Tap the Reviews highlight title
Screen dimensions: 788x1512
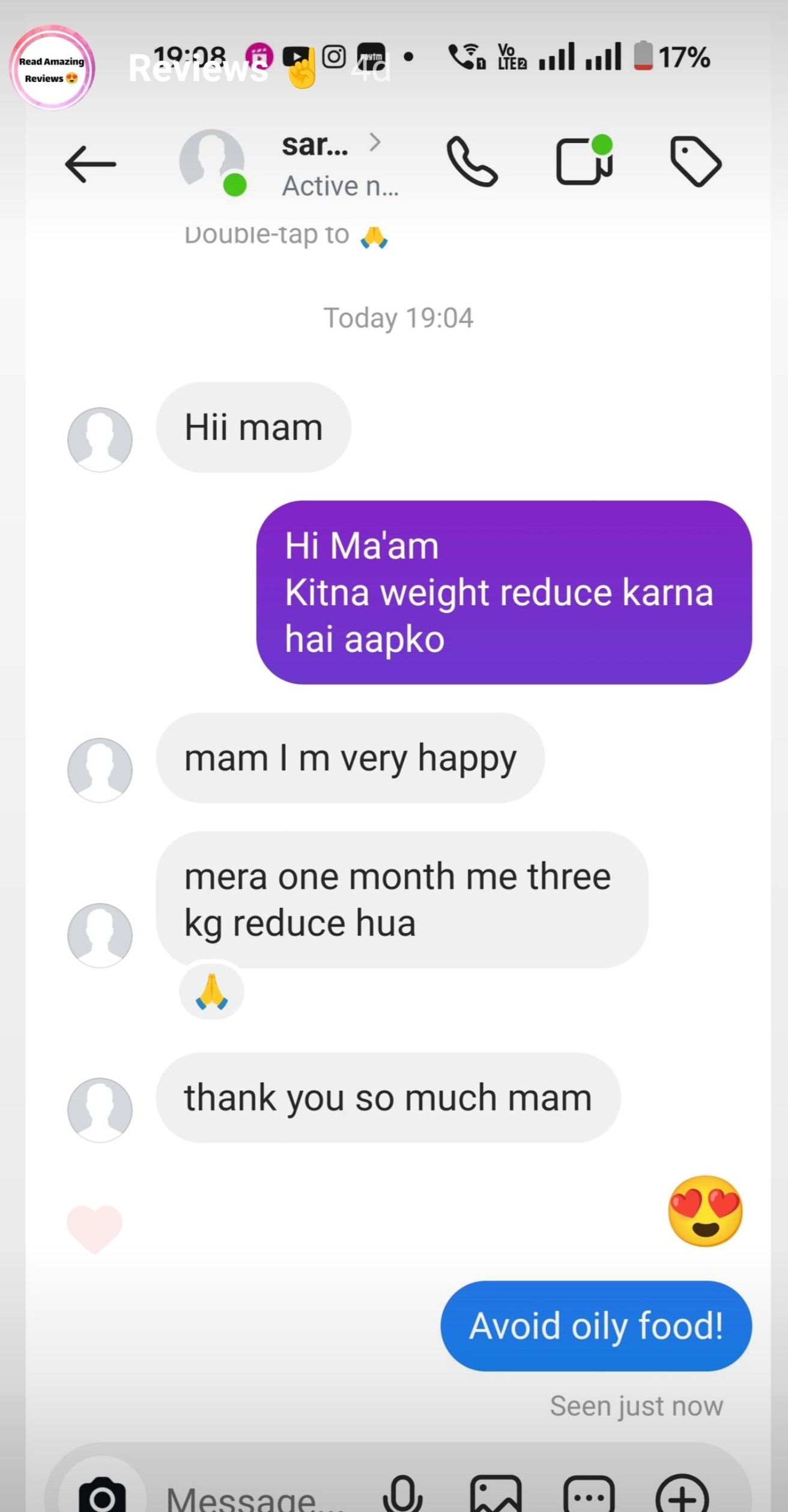198,69
